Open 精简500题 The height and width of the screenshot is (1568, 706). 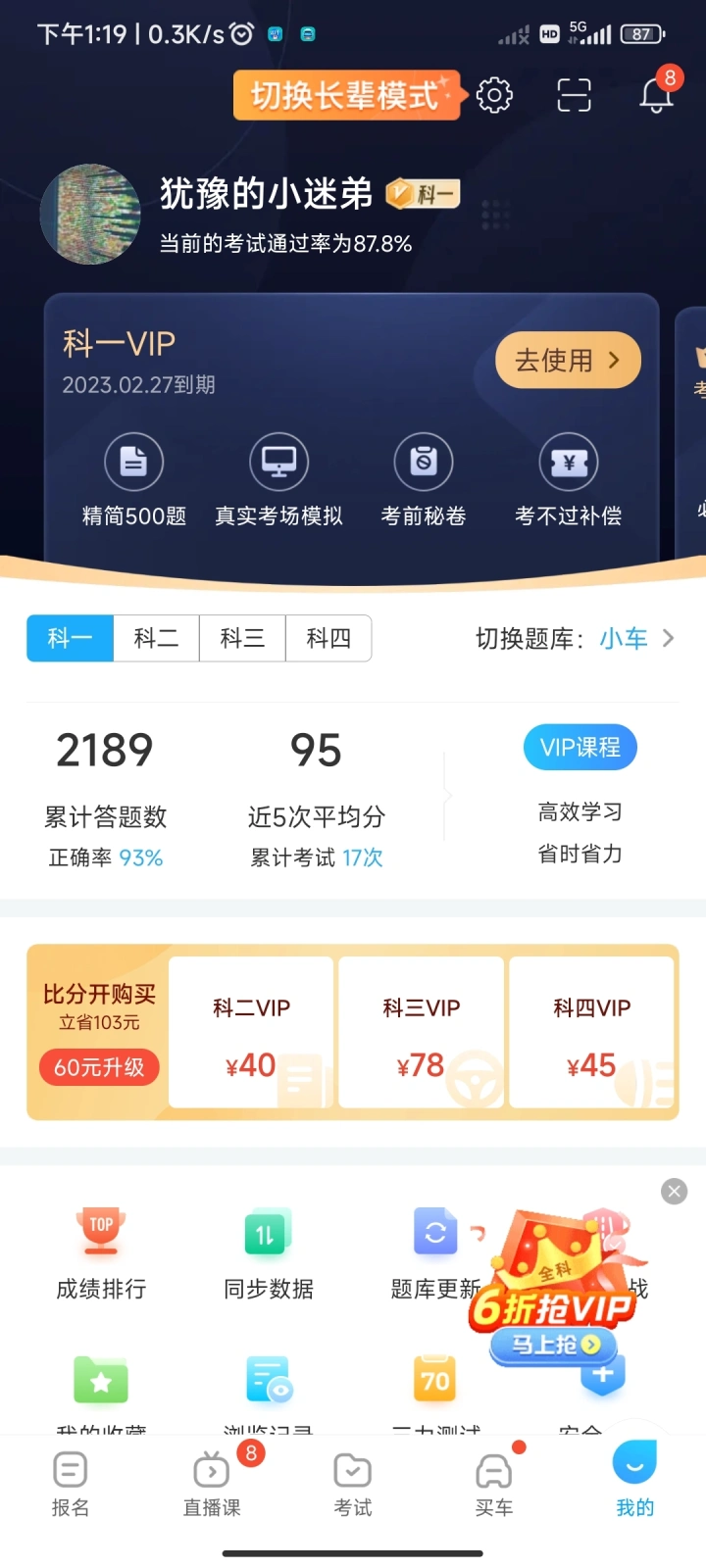134,480
